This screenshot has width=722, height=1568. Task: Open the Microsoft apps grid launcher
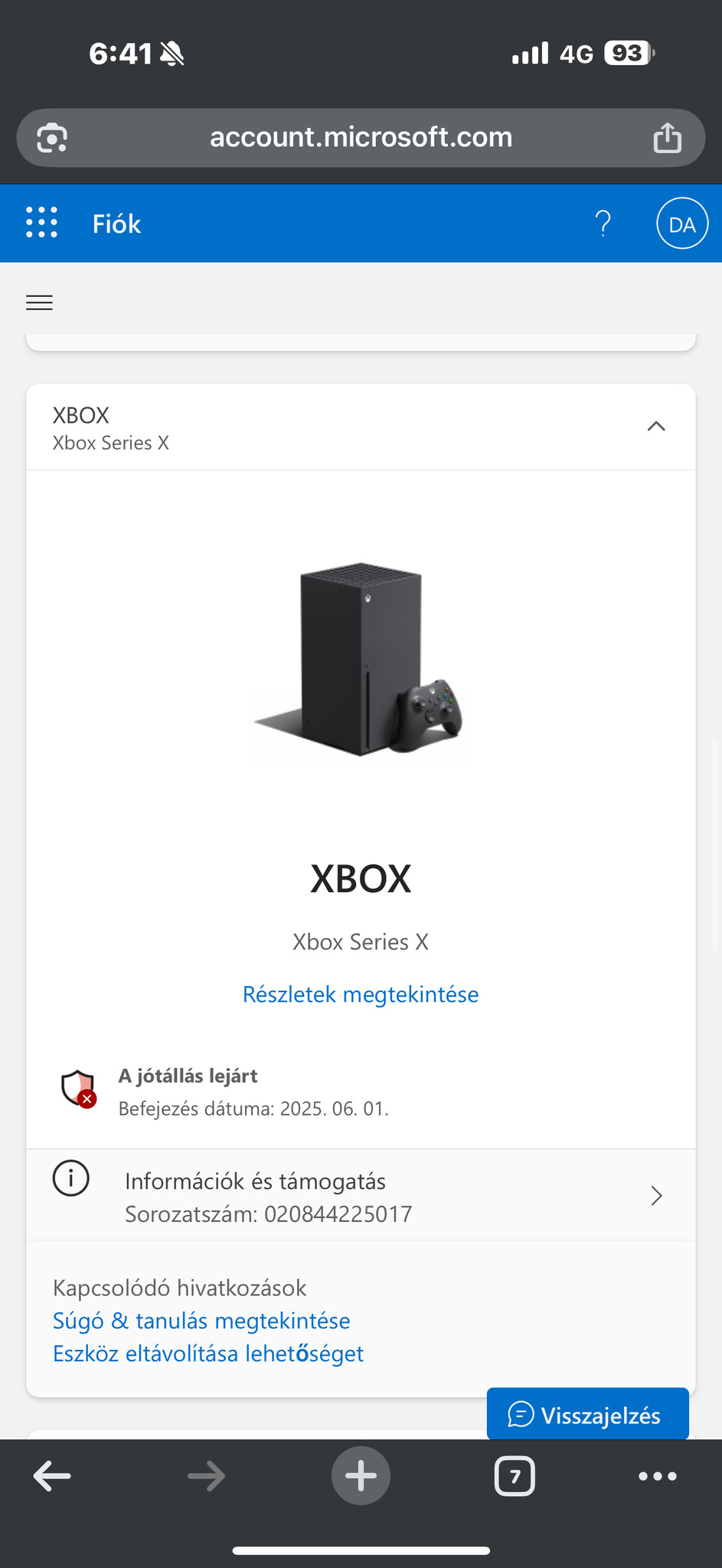click(42, 223)
